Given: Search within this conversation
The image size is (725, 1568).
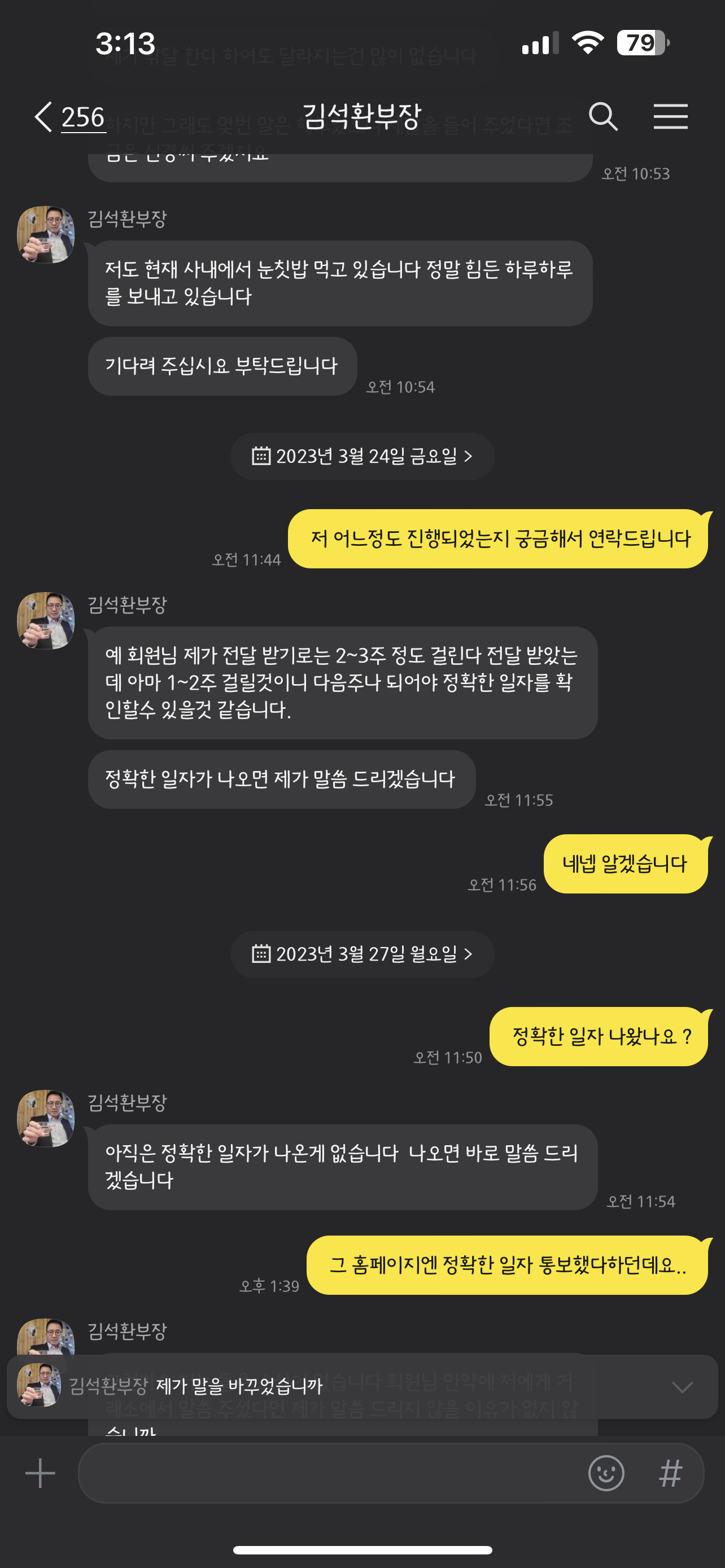Looking at the screenshot, I should click(x=602, y=116).
